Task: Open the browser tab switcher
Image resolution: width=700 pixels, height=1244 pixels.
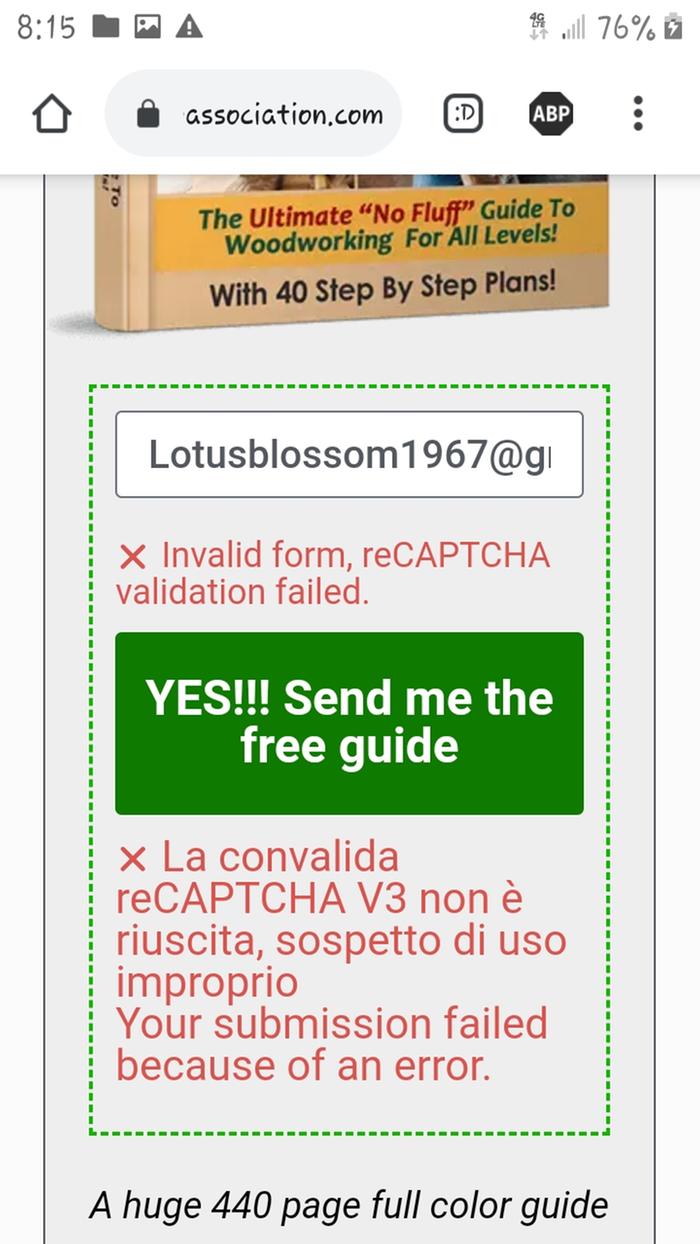Action: (x=463, y=115)
